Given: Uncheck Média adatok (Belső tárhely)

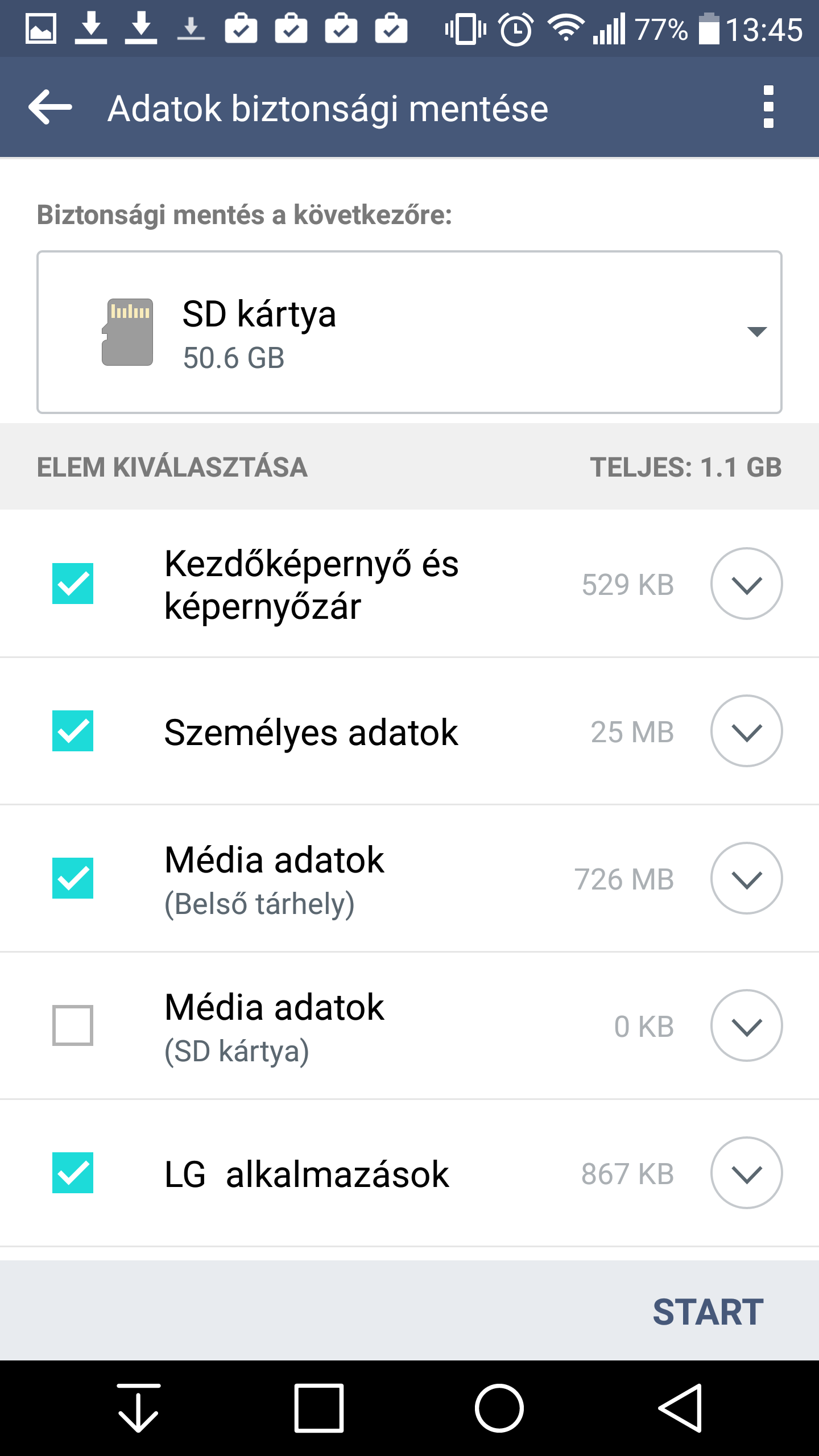Looking at the screenshot, I should pyautogui.click(x=73, y=878).
